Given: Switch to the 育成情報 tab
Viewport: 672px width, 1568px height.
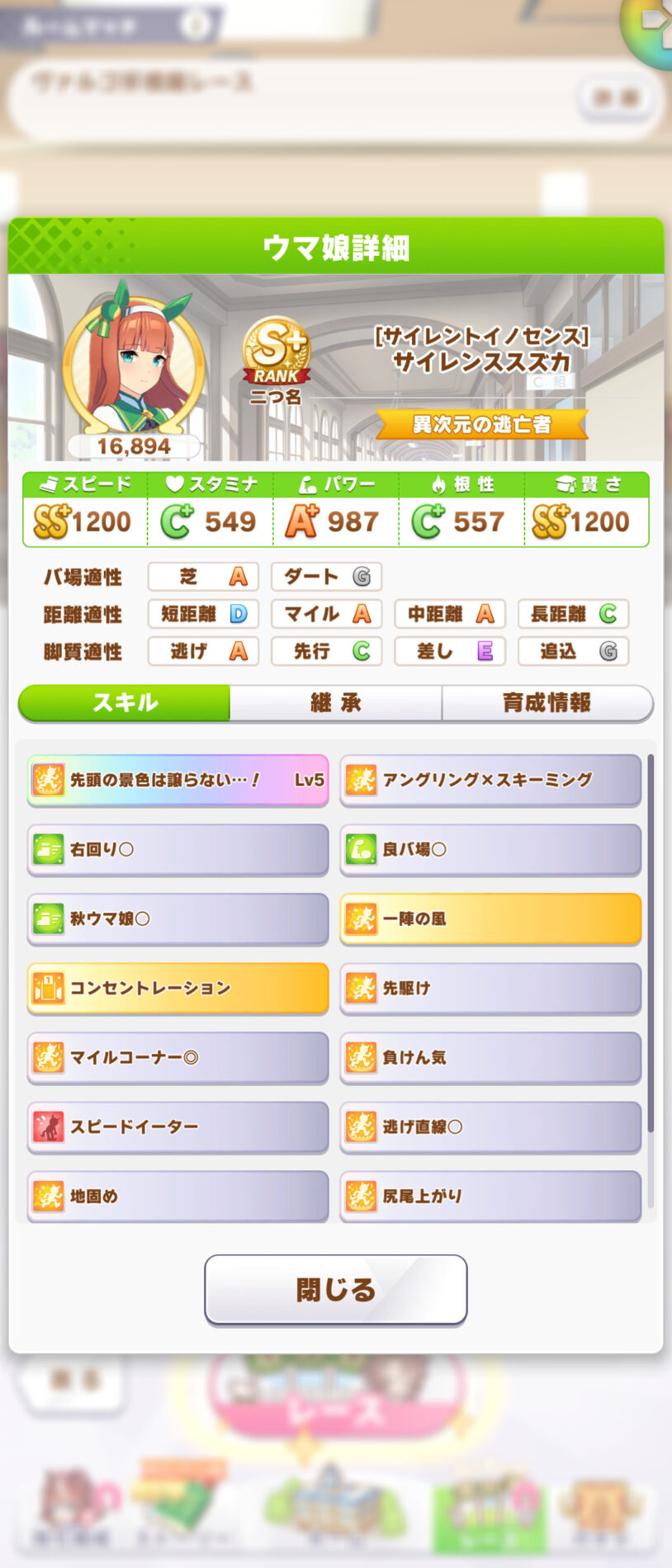Looking at the screenshot, I should point(547,703).
